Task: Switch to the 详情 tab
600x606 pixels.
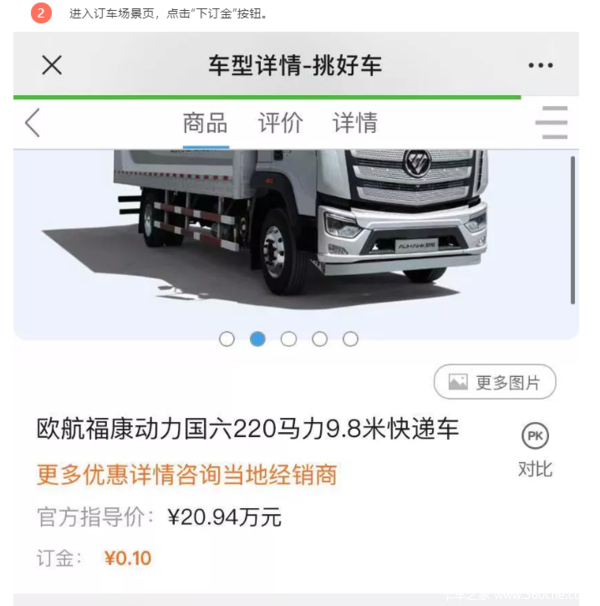Action: tap(355, 123)
